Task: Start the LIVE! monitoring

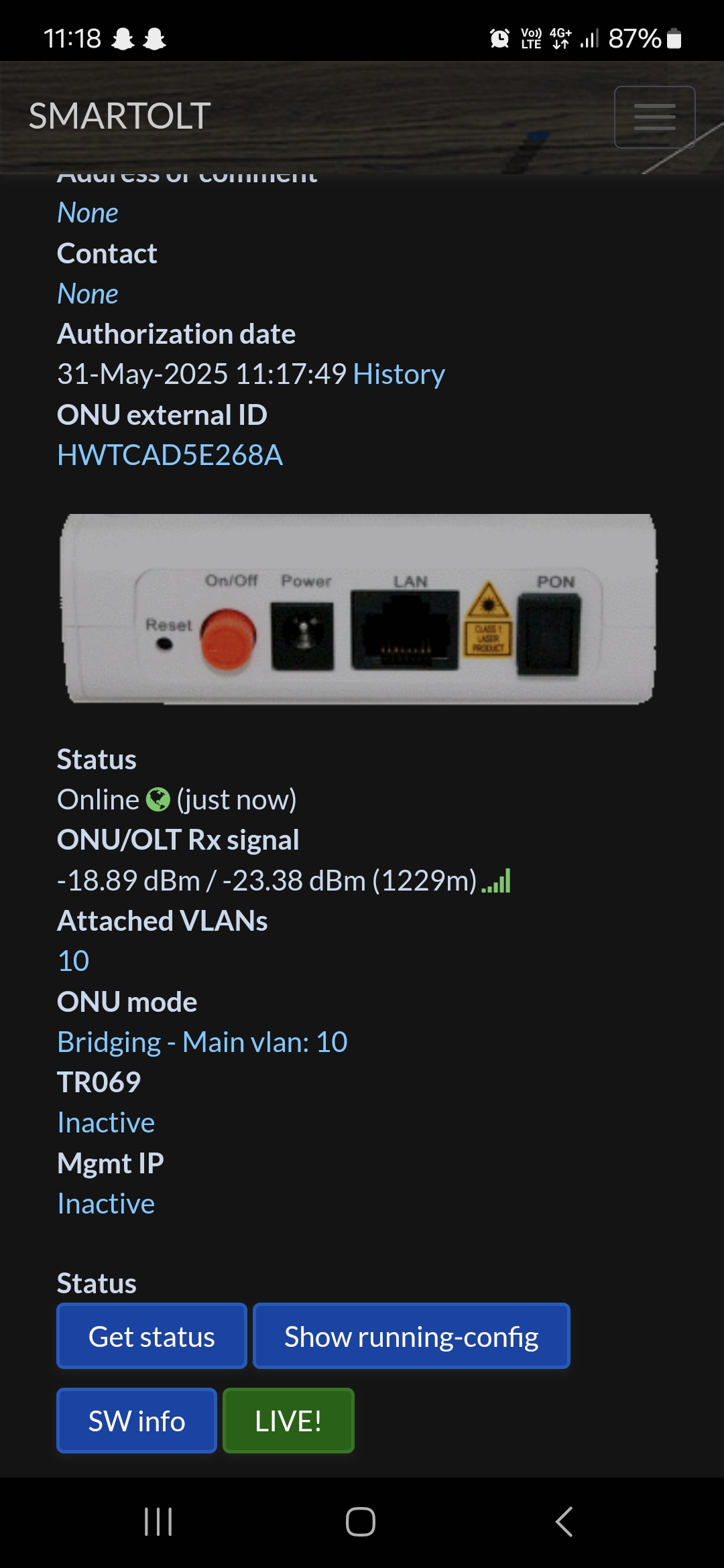Action: click(x=288, y=1421)
